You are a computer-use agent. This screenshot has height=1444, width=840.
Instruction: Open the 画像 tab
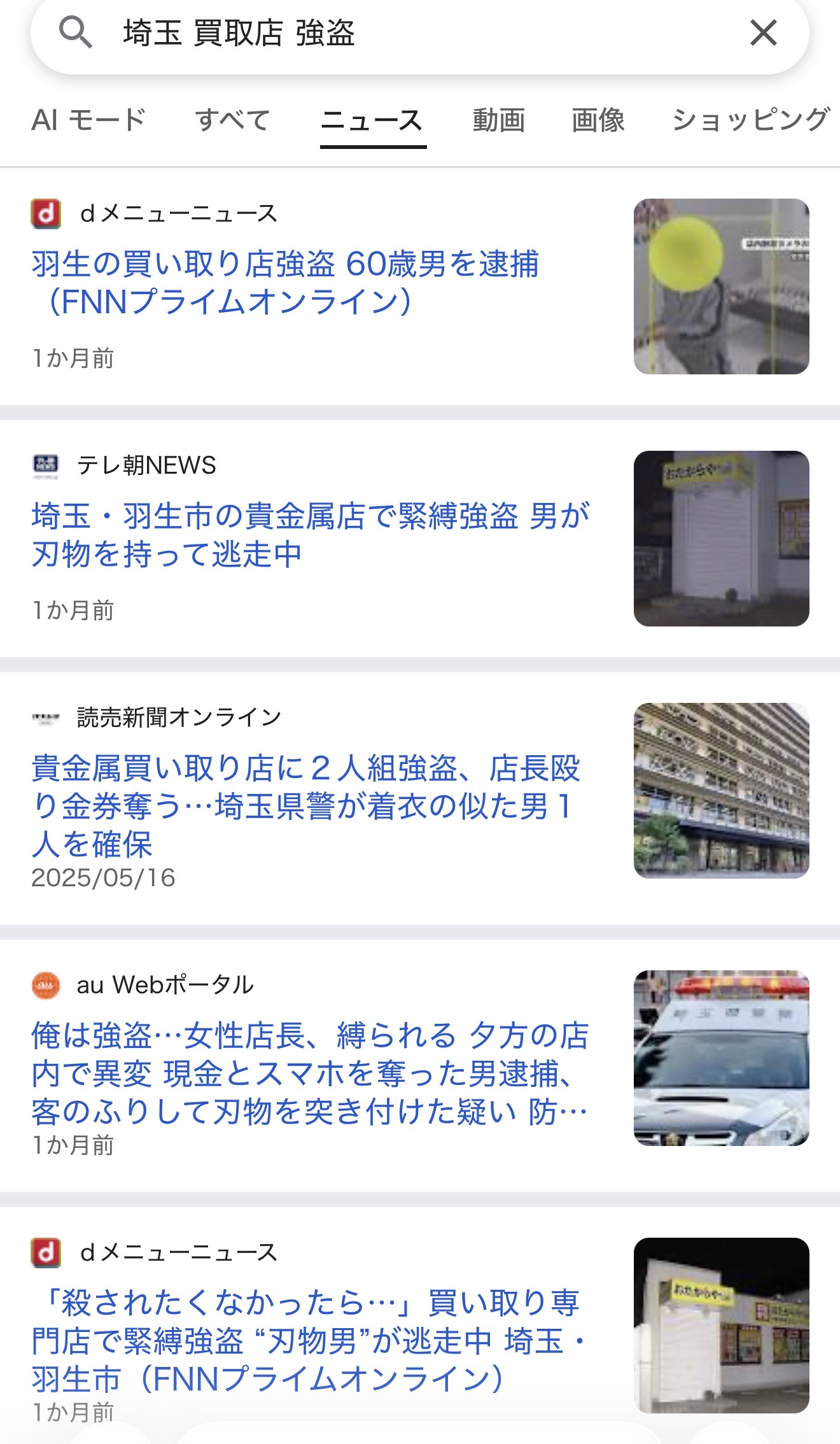click(598, 120)
